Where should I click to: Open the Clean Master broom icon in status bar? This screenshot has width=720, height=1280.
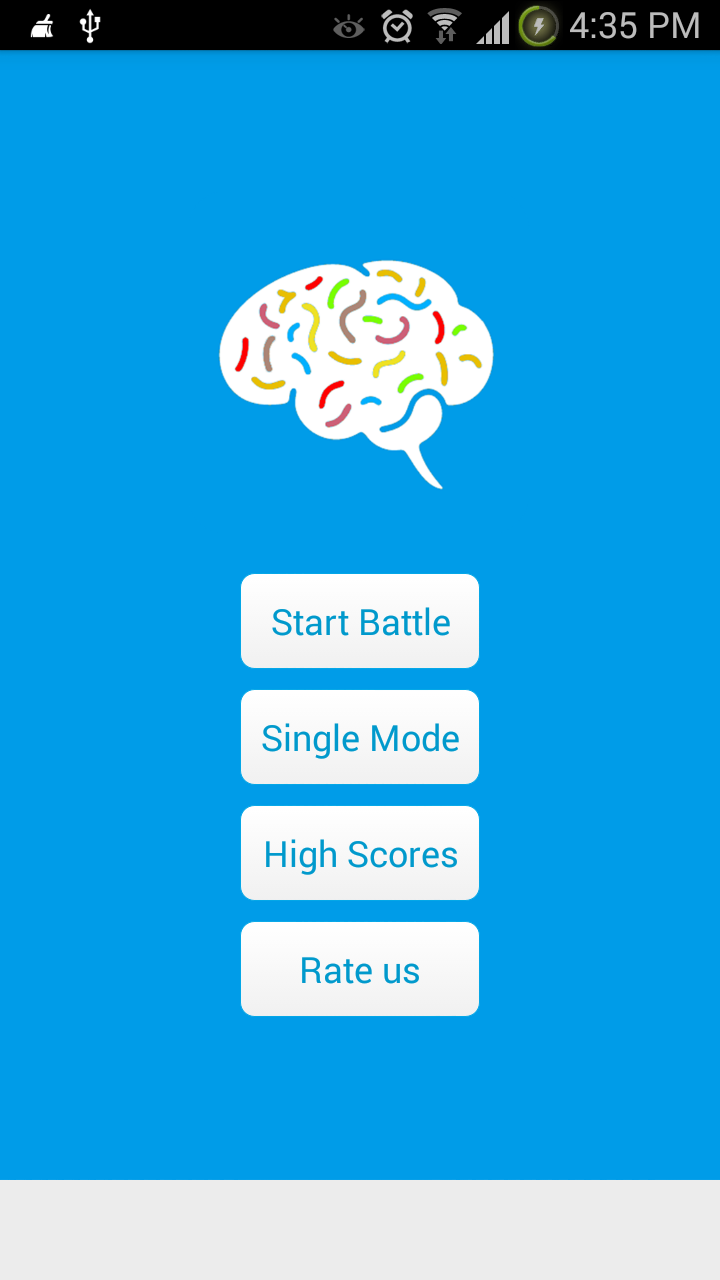(41, 26)
